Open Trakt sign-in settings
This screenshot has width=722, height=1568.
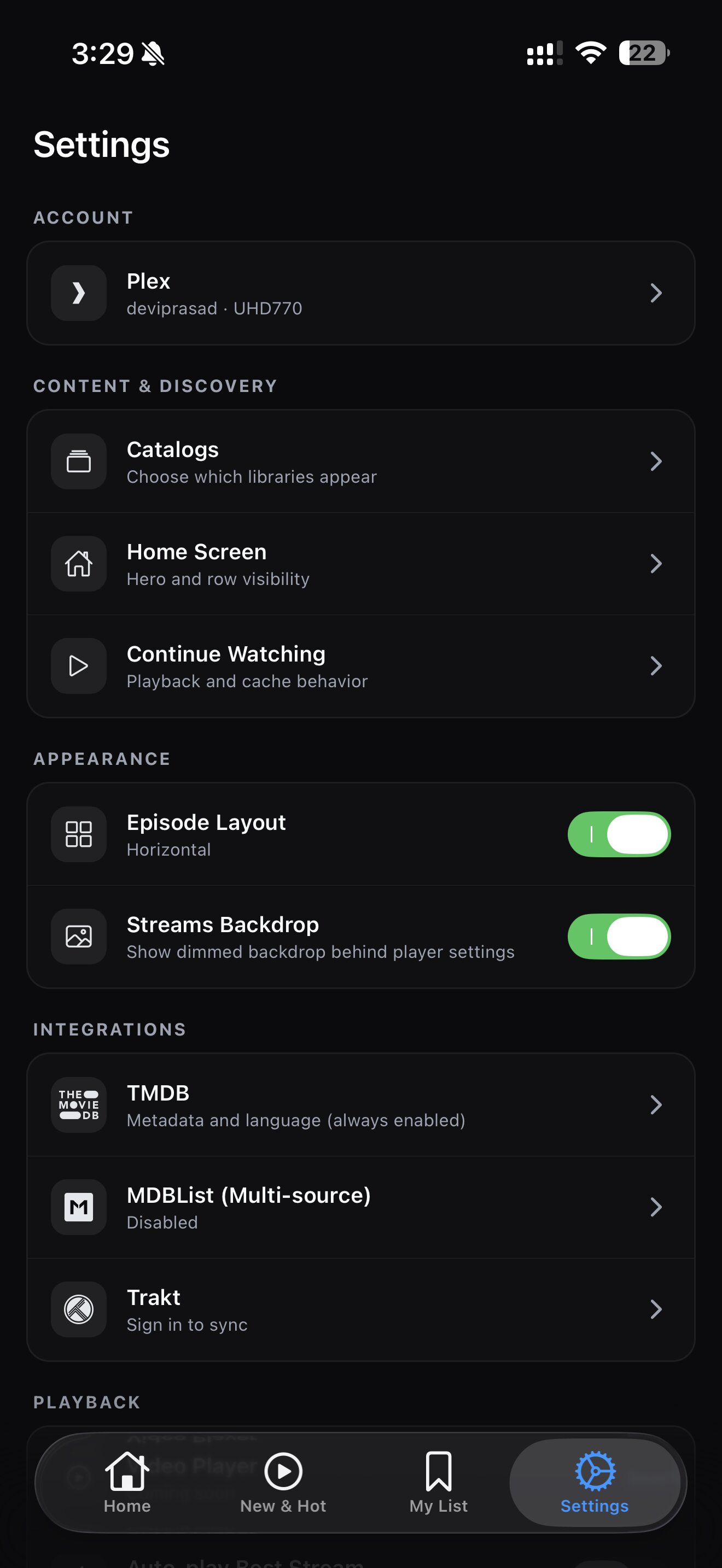[360, 1309]
